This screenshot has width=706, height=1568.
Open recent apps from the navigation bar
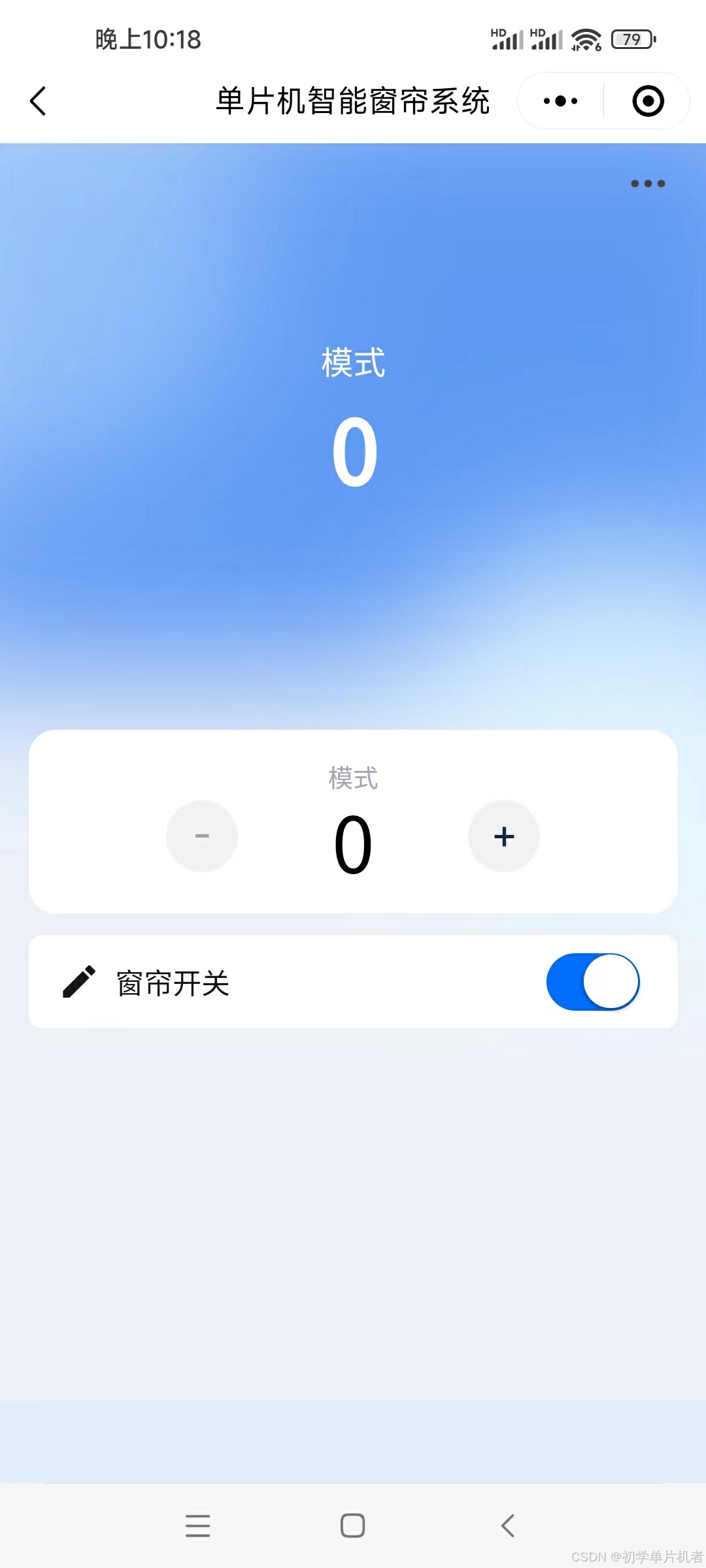pyautogui.click(x=197, y=1526)
